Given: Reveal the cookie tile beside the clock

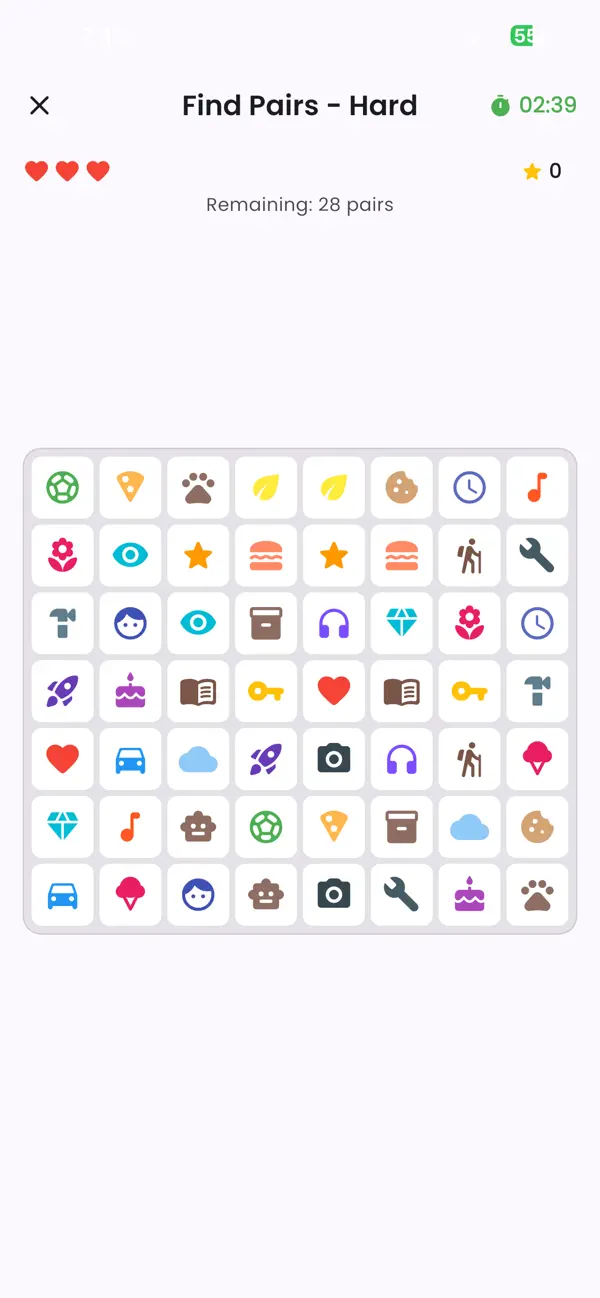Looking at the screenshot, I should pyautogui.click(x=402, y=488).
